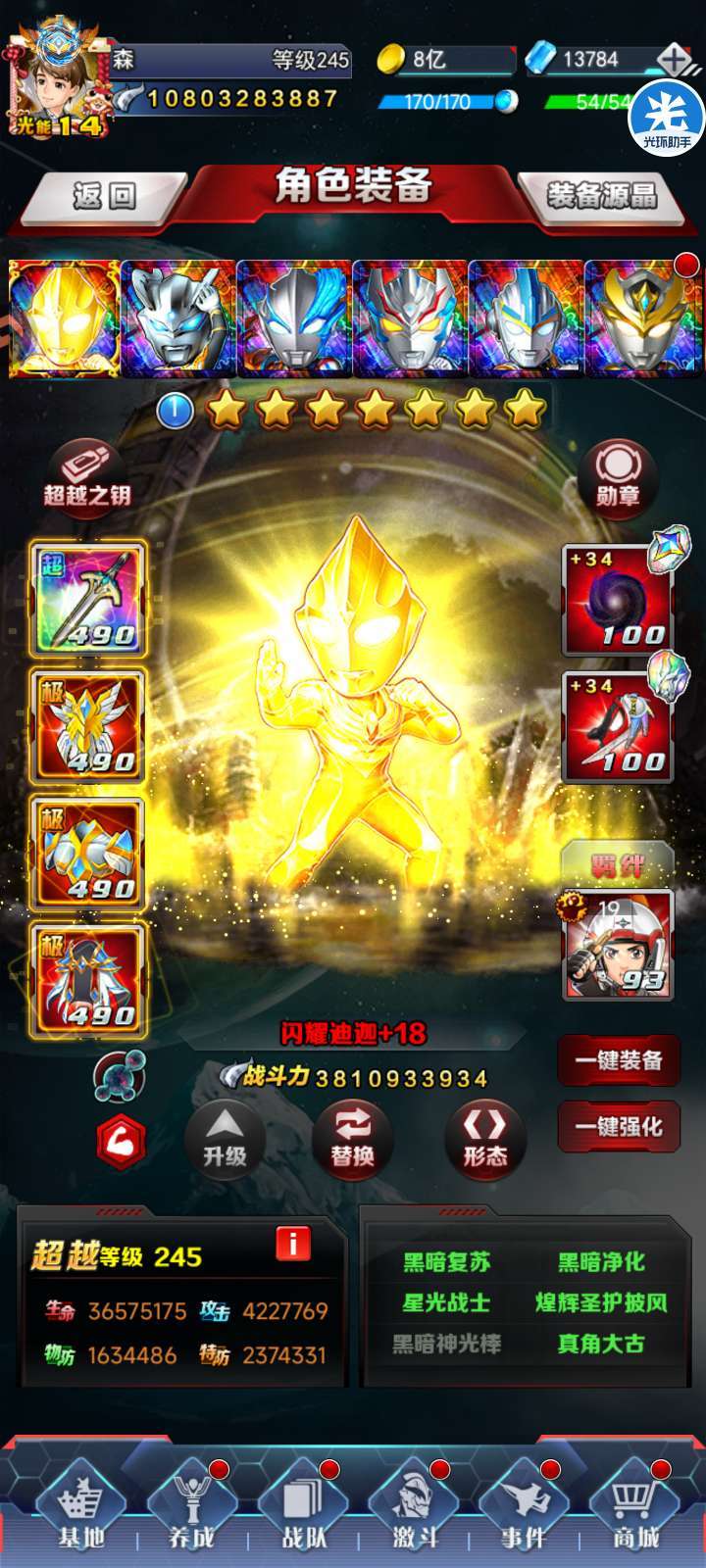
Task: Select the sword equipment slot marked 超
Action: (x=88, y=598)
